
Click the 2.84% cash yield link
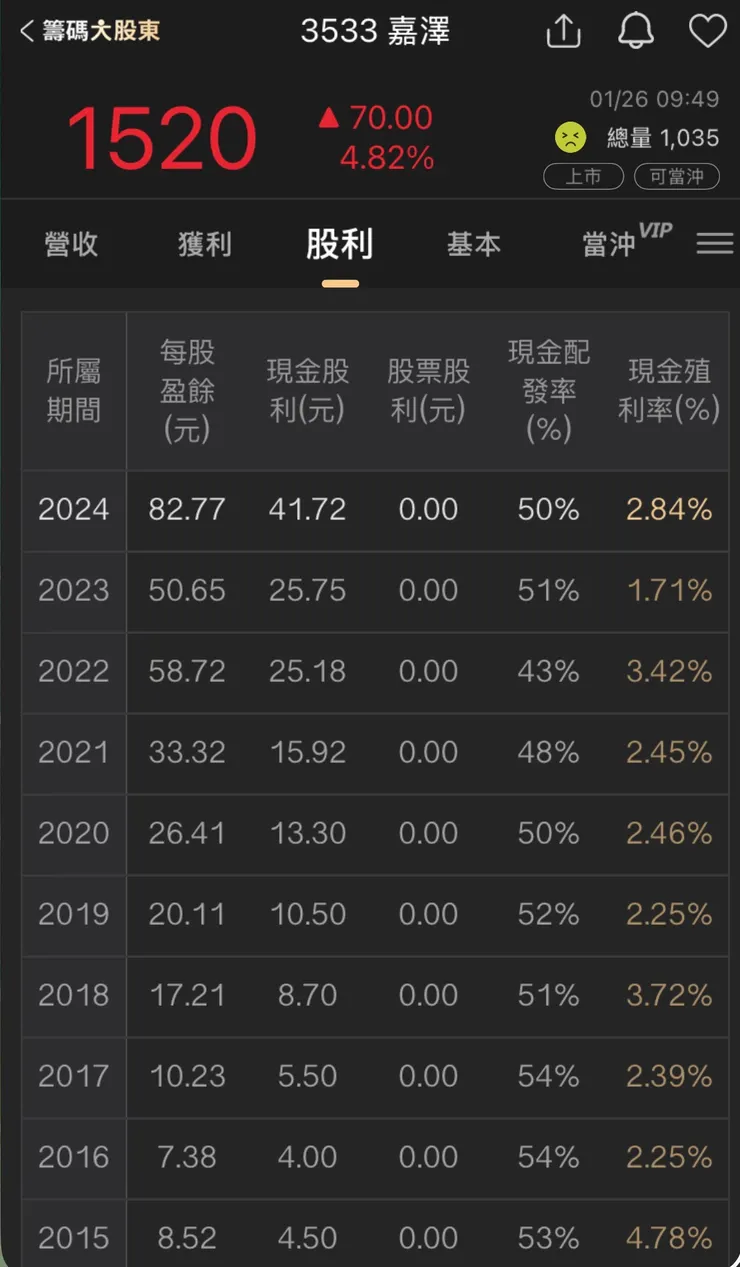pos(668,510)
